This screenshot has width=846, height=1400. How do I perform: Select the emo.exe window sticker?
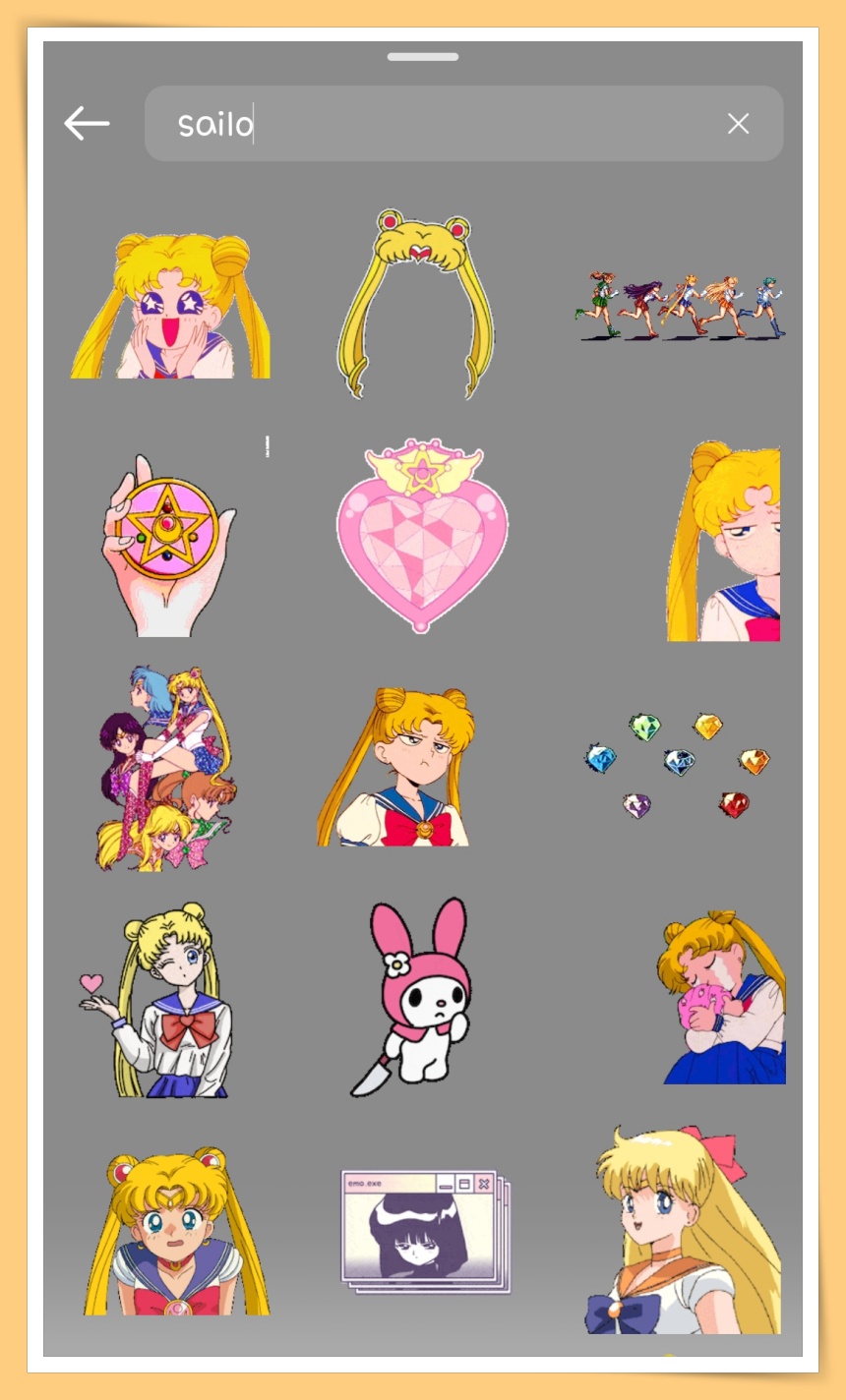pyautogui.click(x=425, y=1231)
